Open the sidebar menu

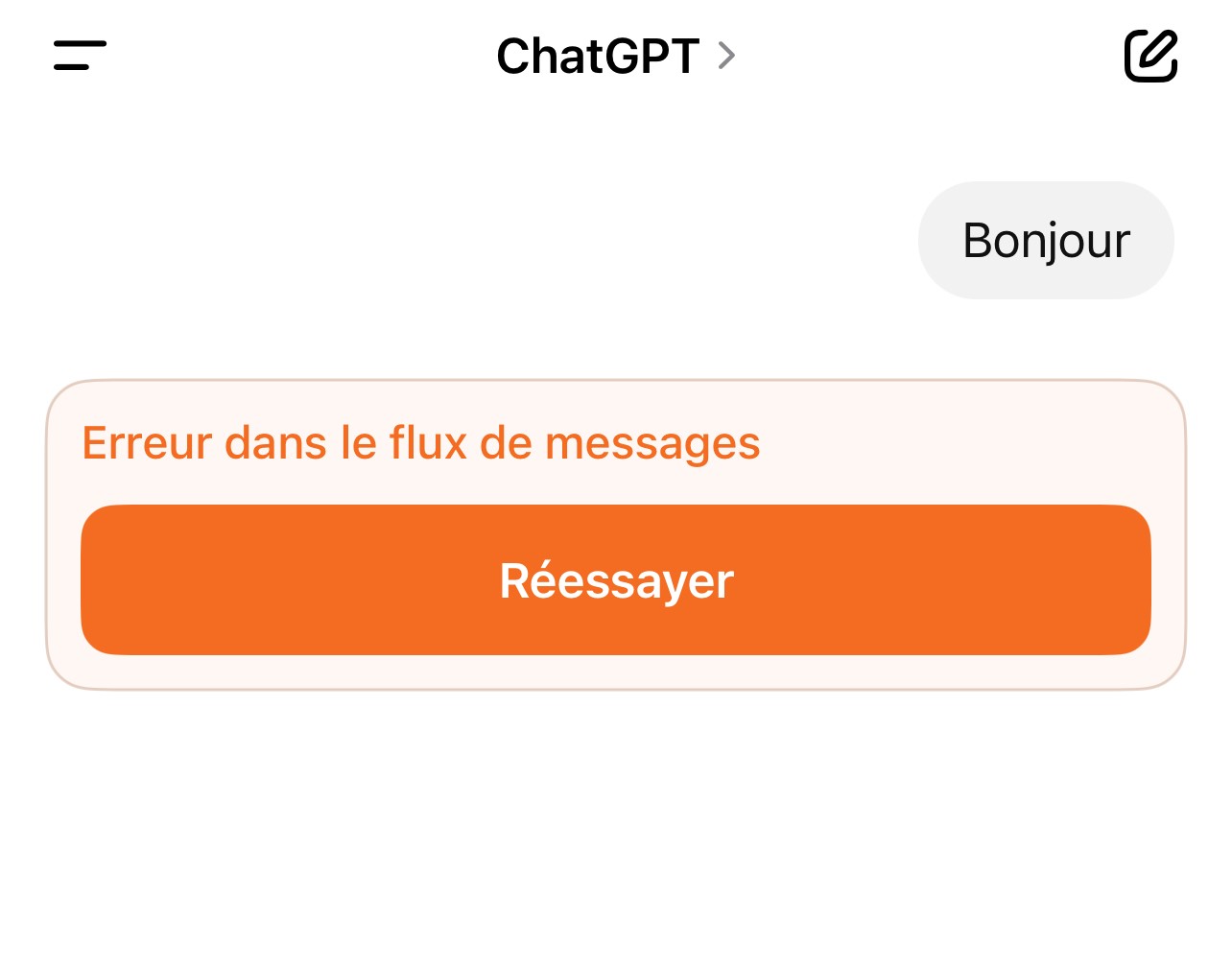pyautogui.click(x=80, y=56)
